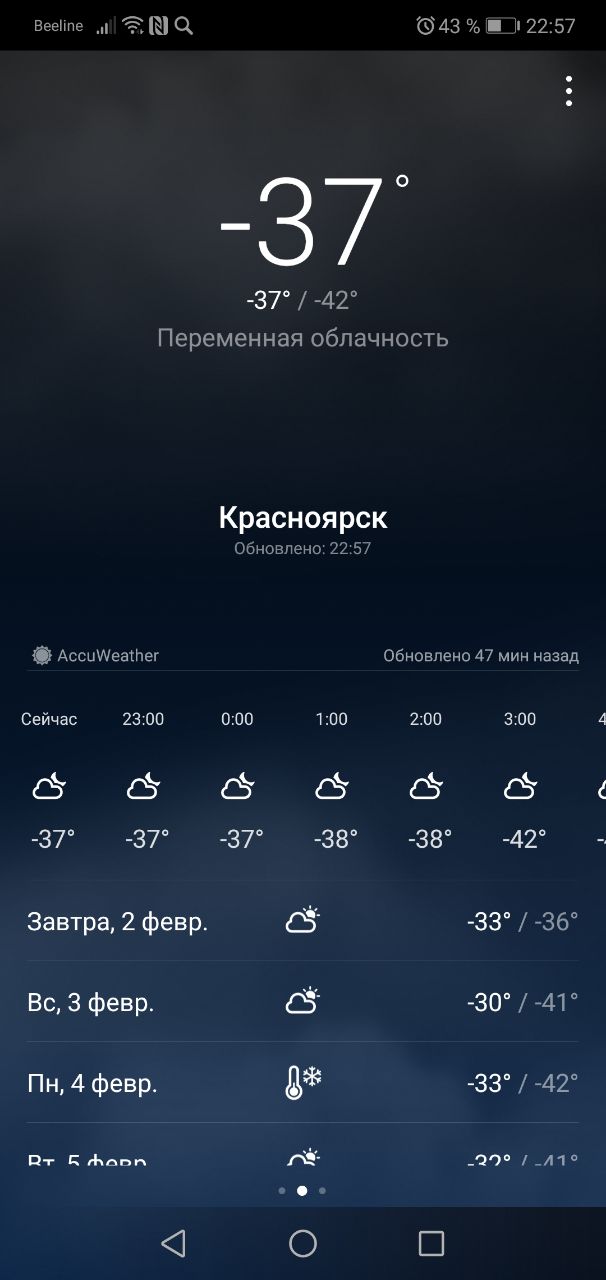Open the three-dot overflow menu
Image resolution: width=606 pixels, height=1280 pixels.
(568, 91)
